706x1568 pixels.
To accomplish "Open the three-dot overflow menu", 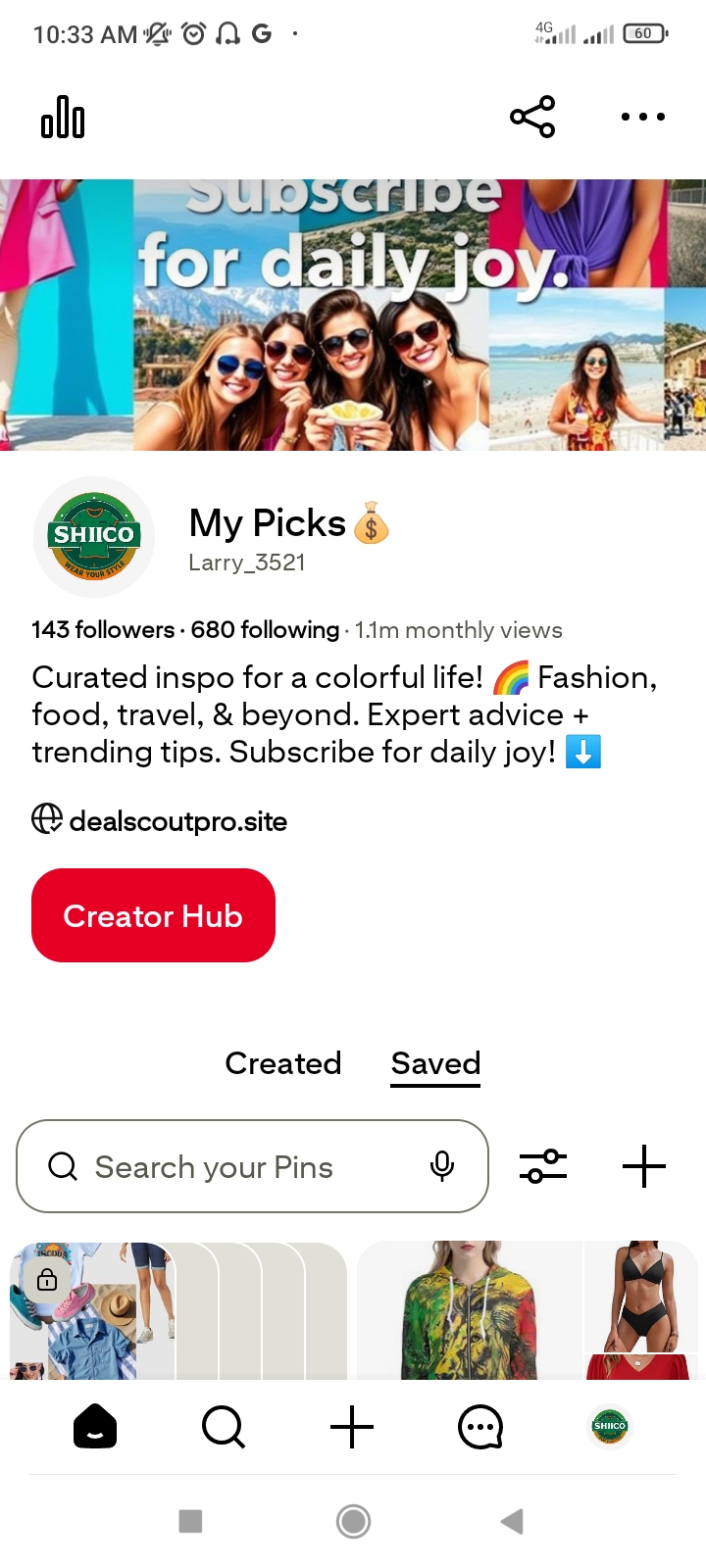I will (x=642, y=118).
